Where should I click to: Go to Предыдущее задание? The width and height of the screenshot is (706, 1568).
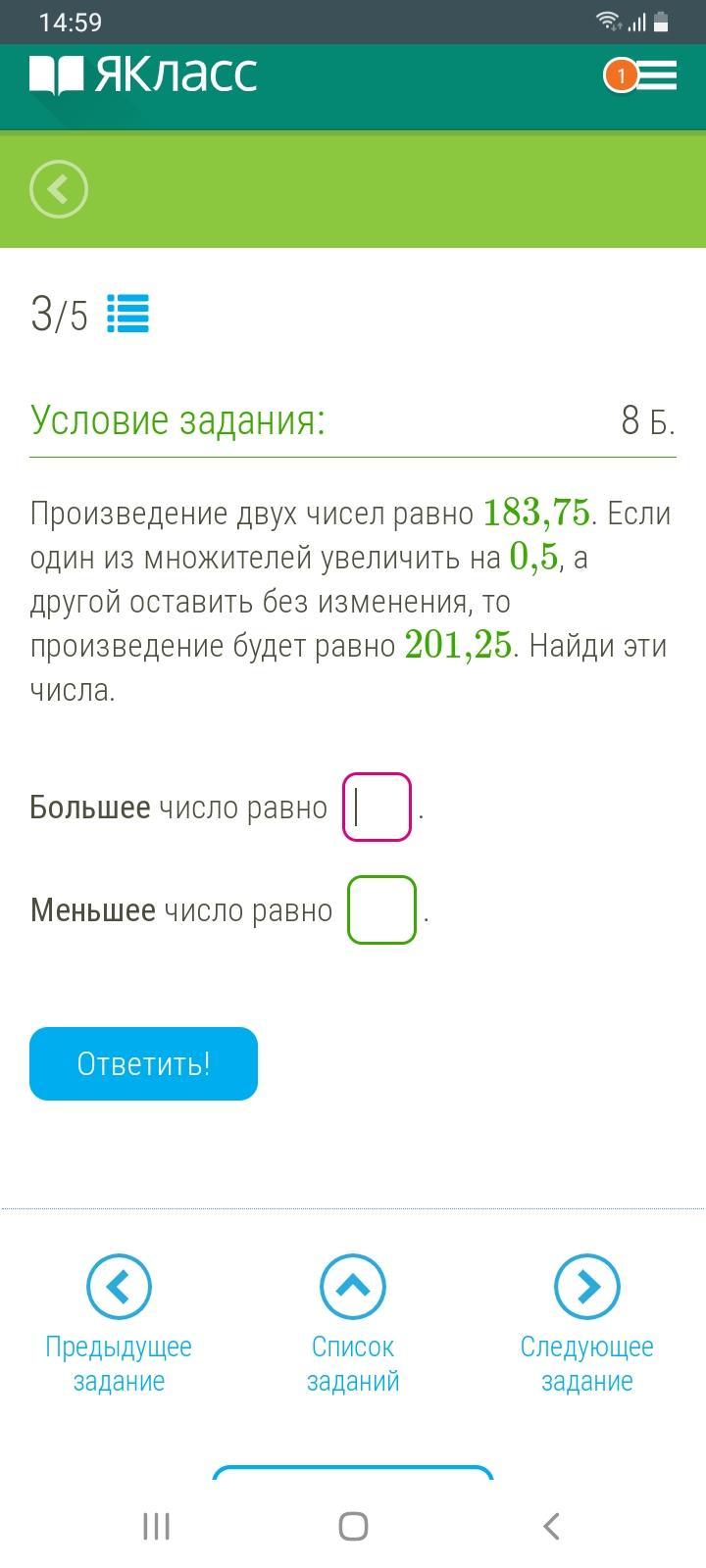tap(119, 1325)
